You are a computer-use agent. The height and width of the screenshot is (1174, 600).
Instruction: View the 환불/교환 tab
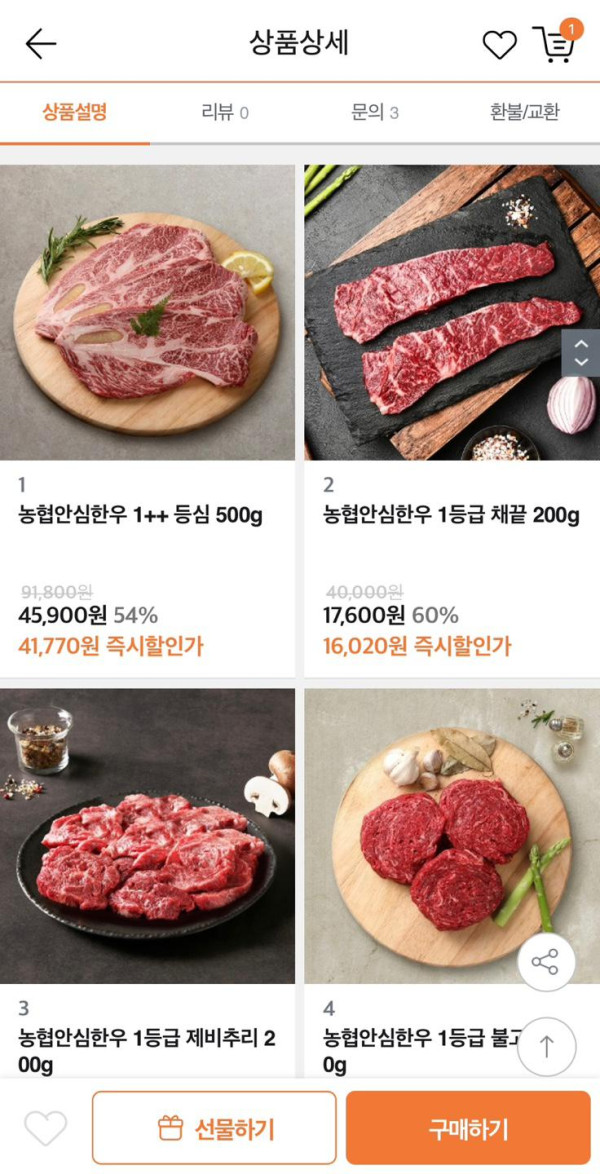[x=524, y=112]
